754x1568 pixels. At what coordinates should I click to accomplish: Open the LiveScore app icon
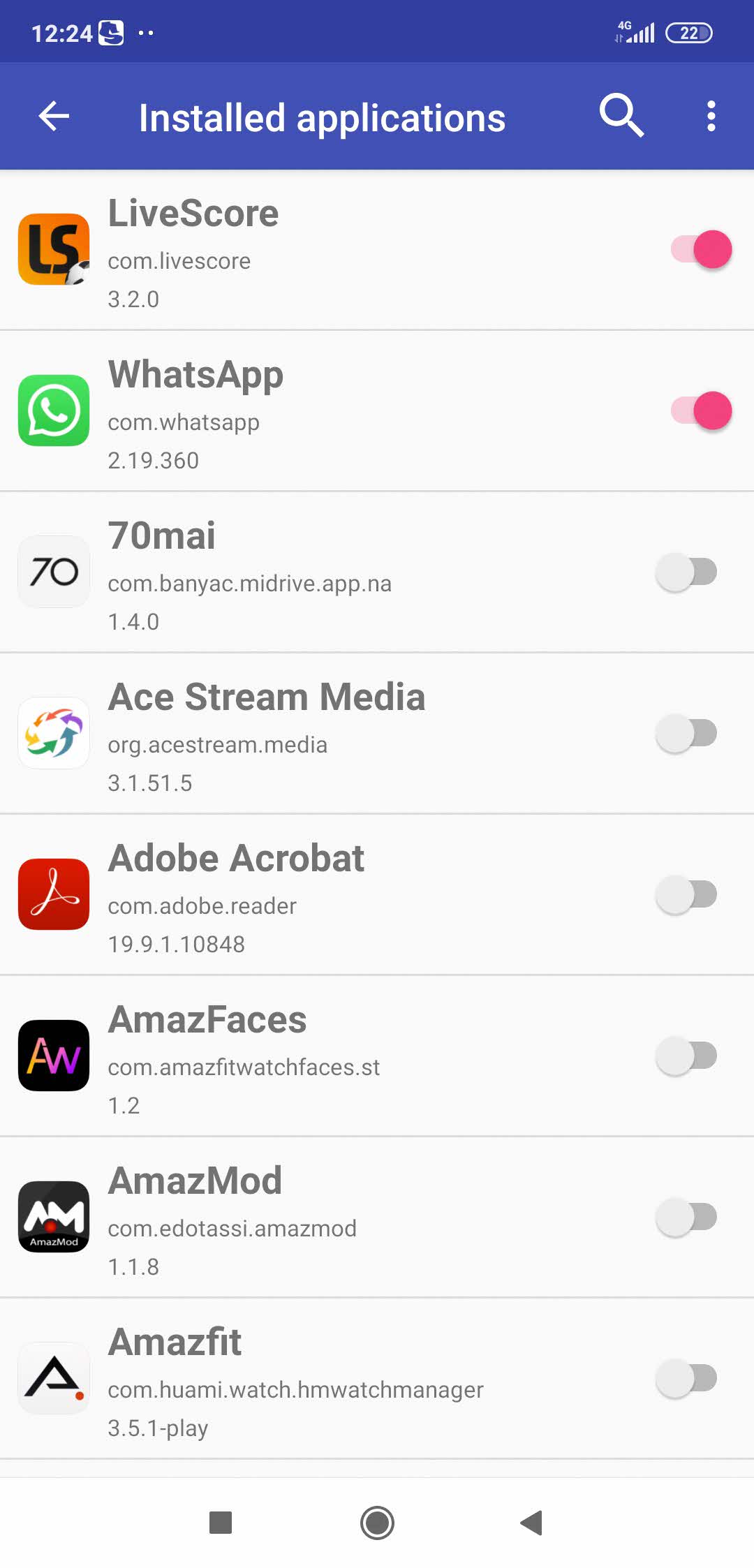coord(53,249)
